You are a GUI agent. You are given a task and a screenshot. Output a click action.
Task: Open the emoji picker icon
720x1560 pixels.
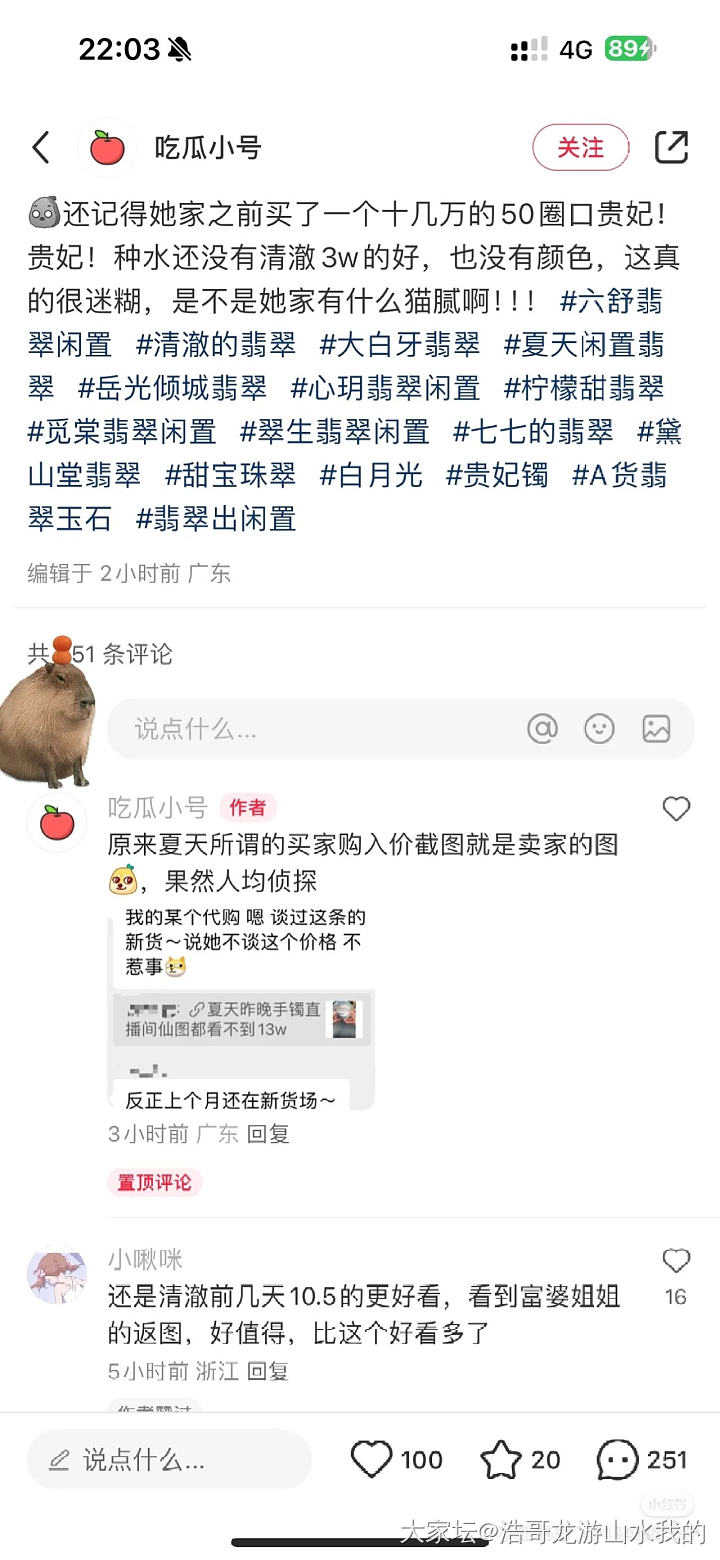(599, 729)
